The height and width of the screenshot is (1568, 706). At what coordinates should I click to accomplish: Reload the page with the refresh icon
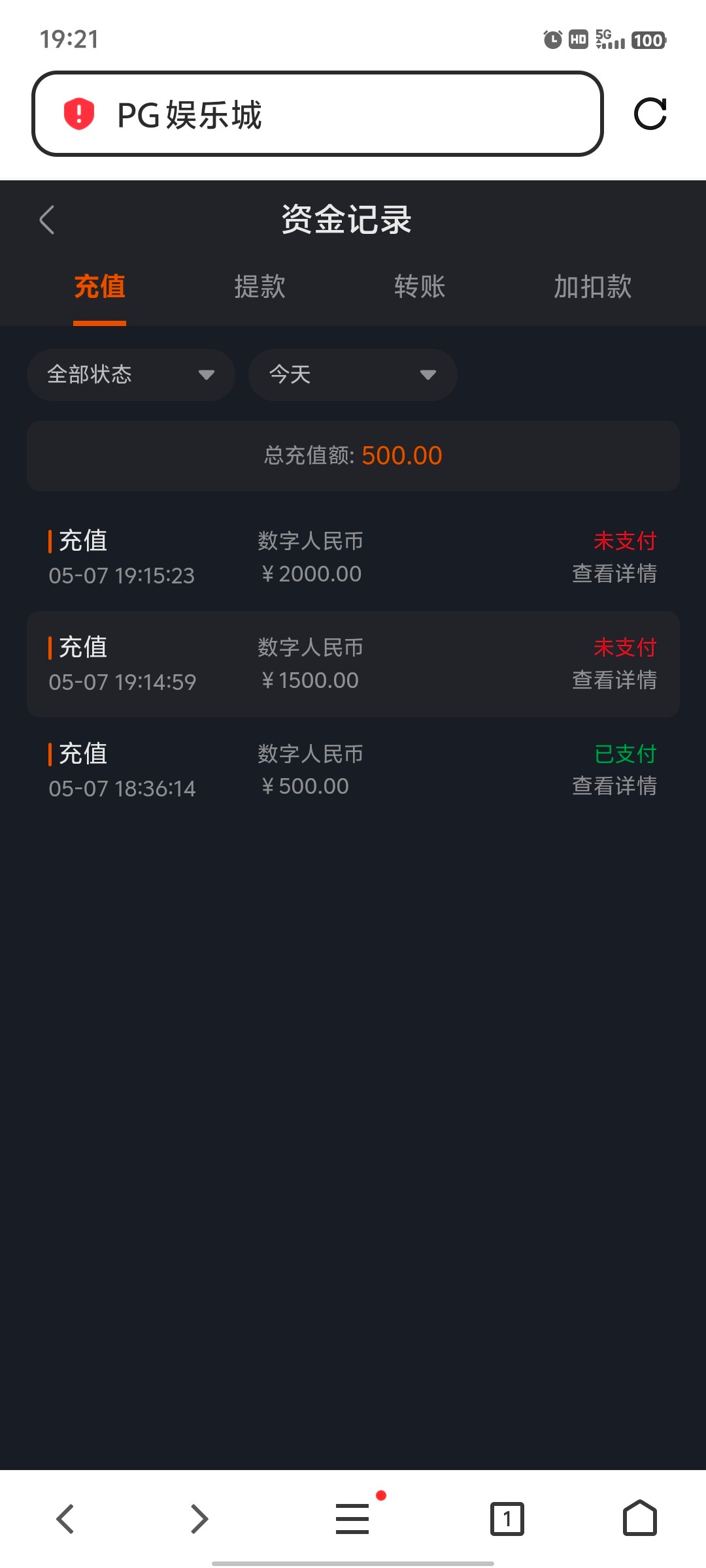coord(650,114)
